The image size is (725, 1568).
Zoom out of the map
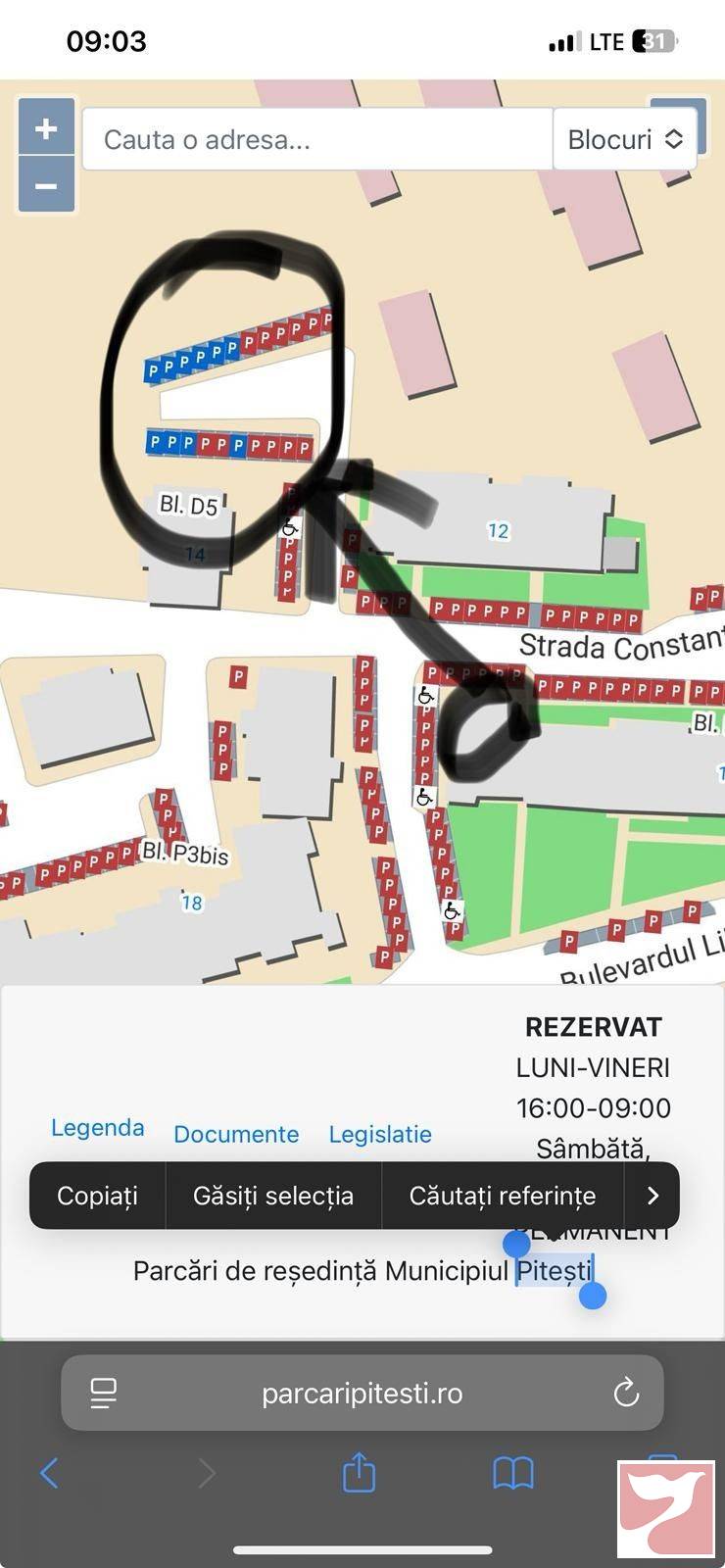46,185
